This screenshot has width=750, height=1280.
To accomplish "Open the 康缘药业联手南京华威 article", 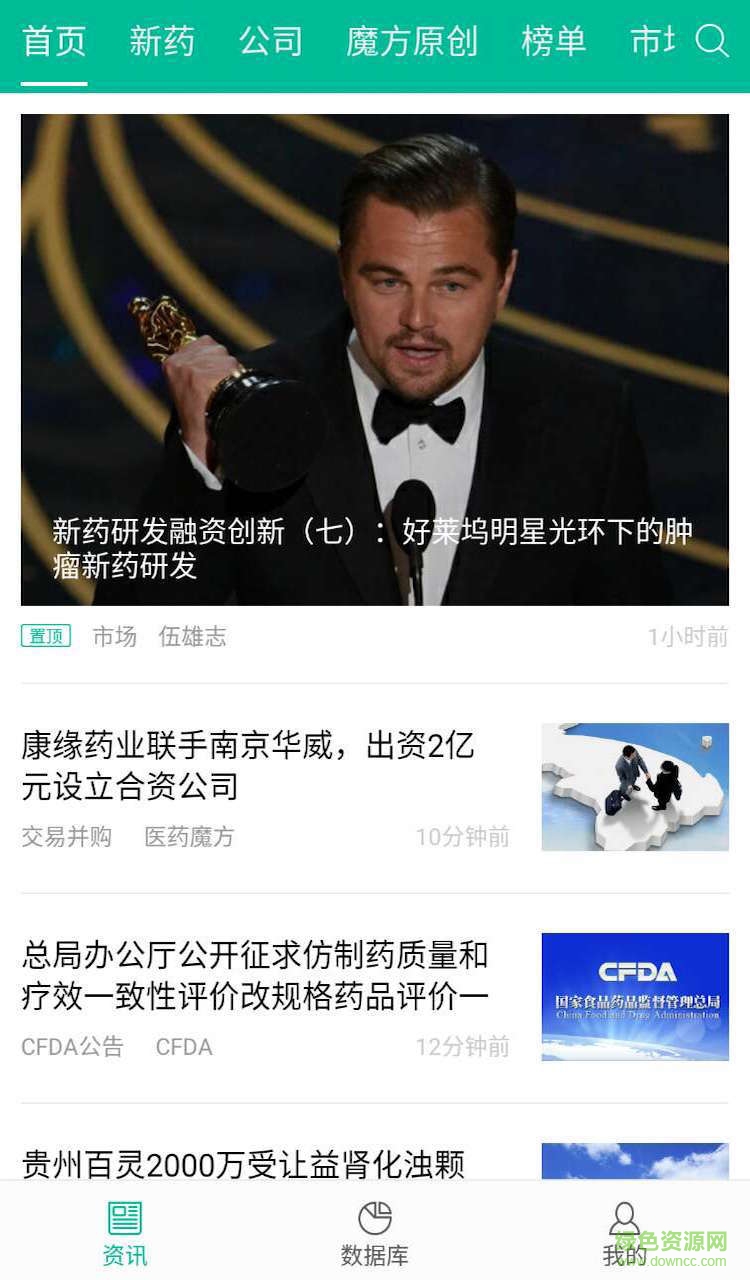I will tap(248, 766).
